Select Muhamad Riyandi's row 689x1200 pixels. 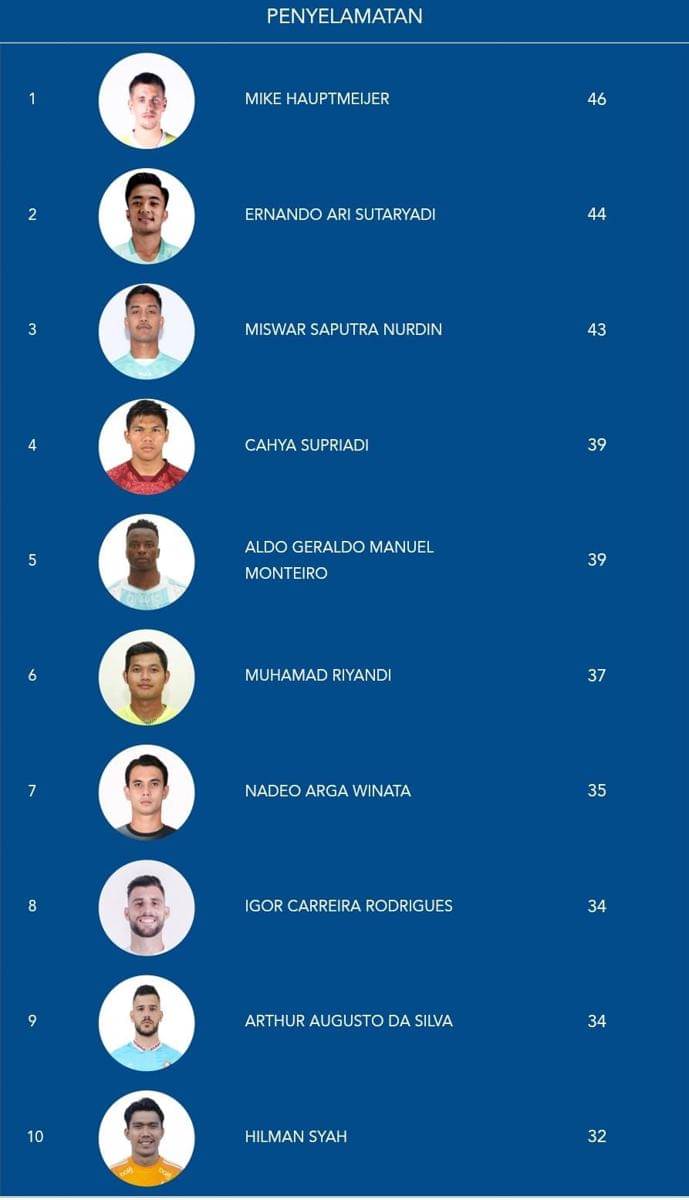pos(318,675)
